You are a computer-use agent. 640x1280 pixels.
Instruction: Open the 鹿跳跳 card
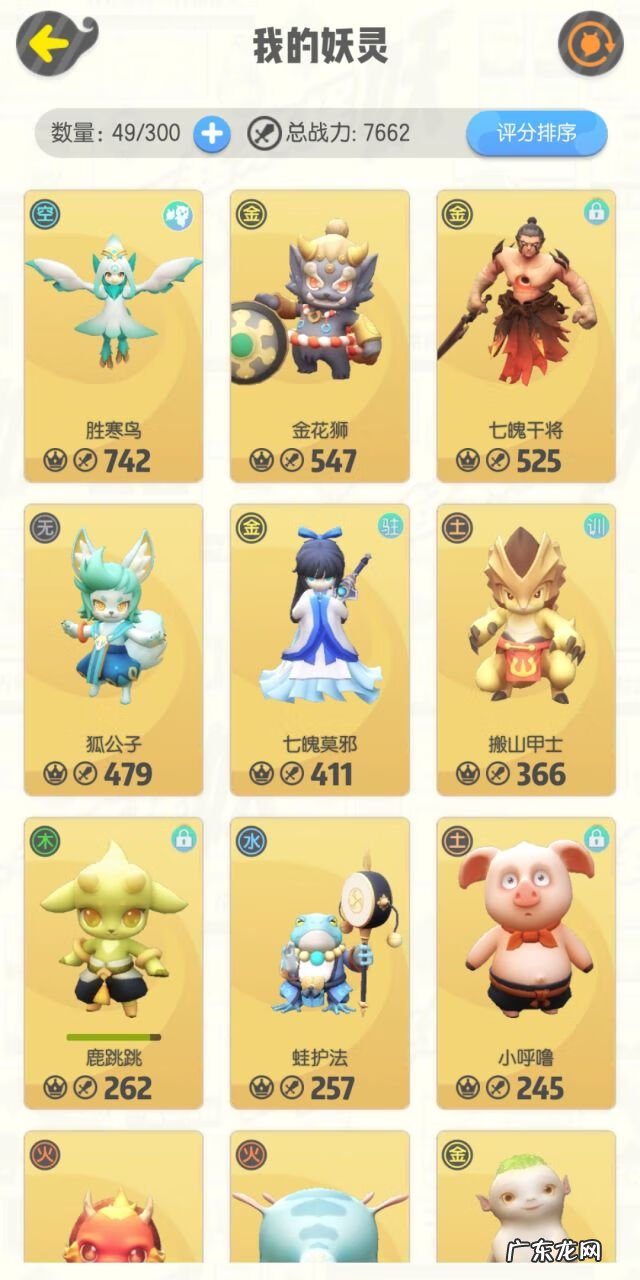click(114, 963)
